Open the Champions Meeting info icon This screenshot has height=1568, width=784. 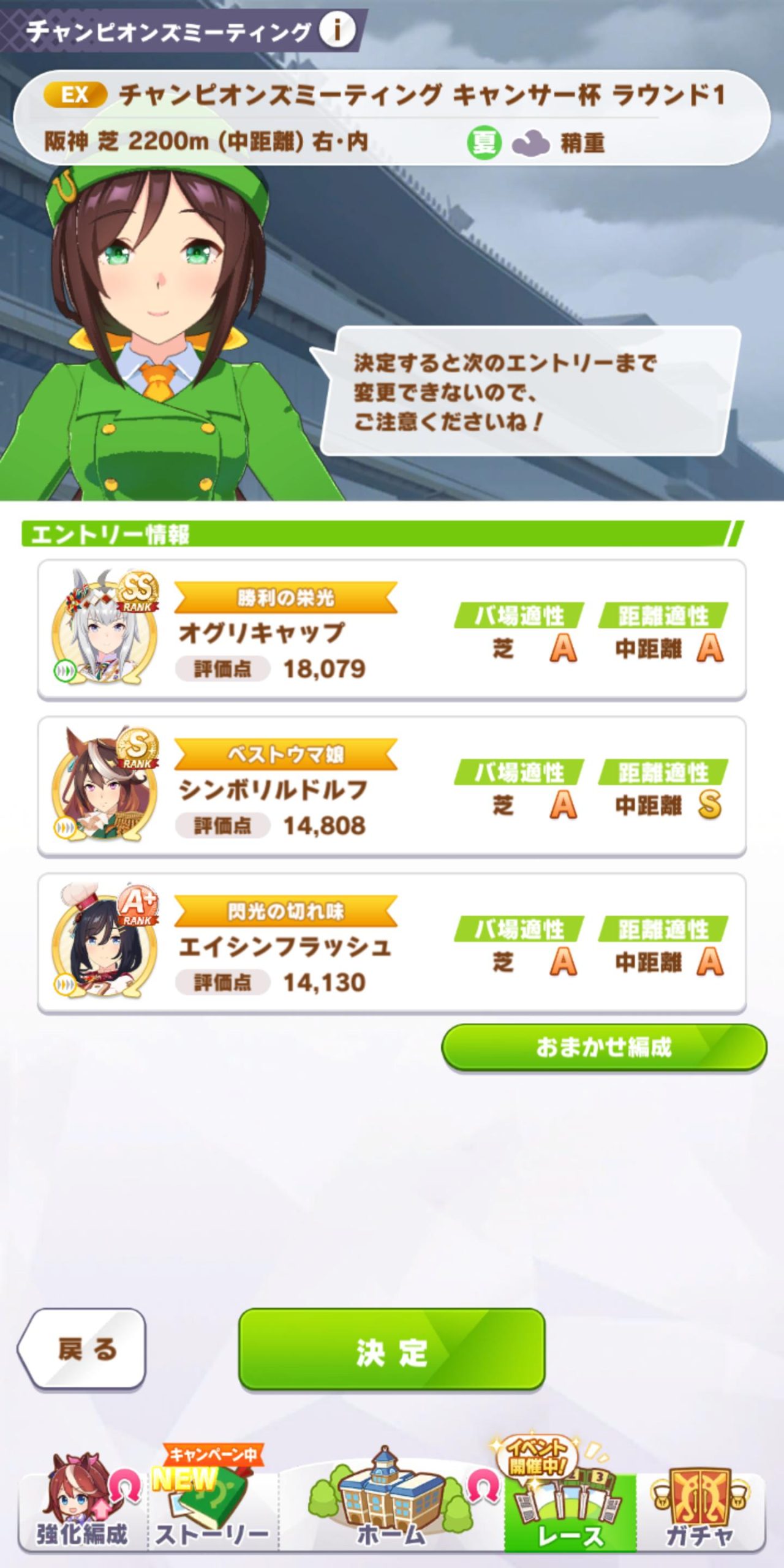[336, 29]
